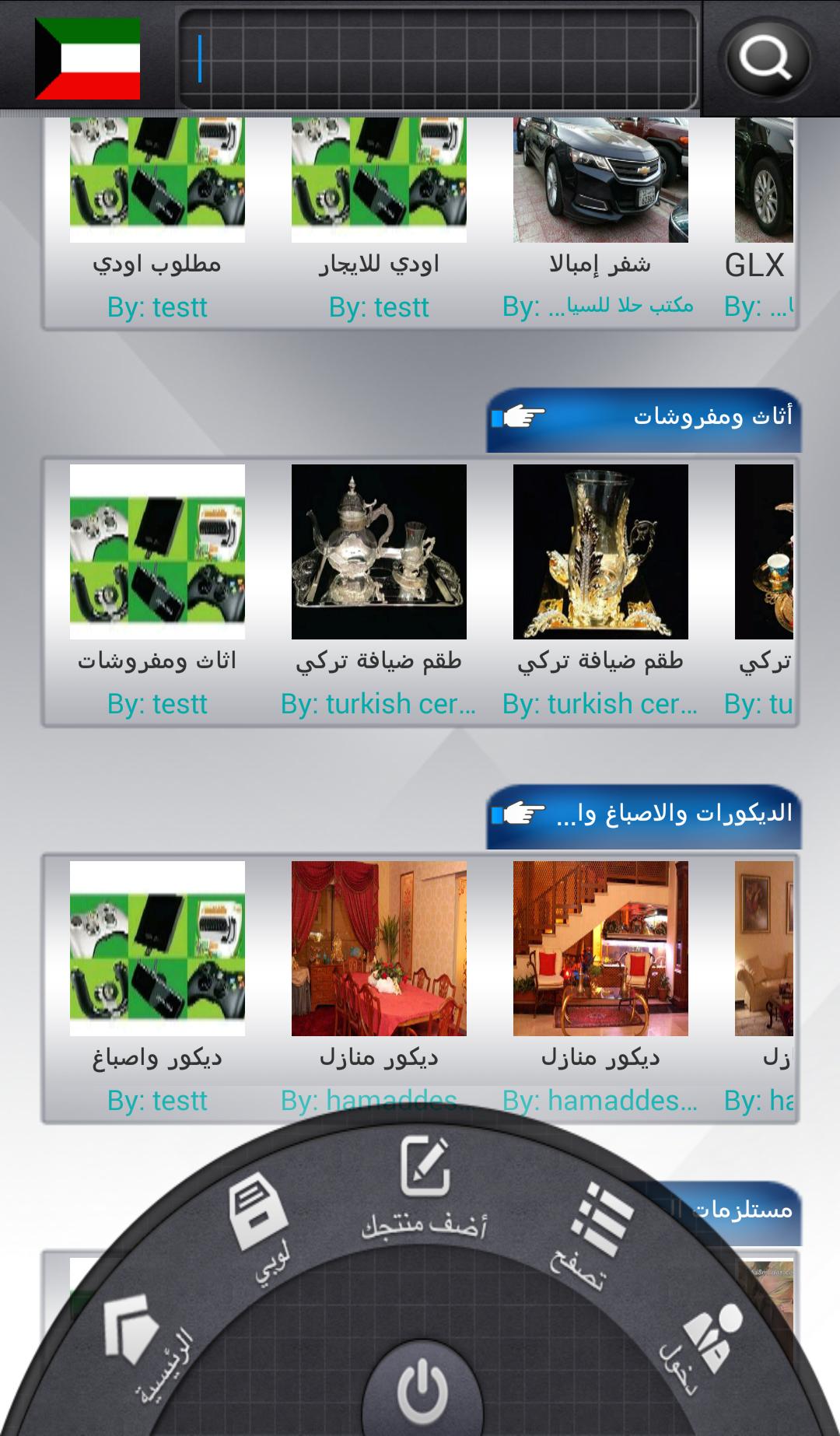Tap the power button in the wheel menu
Viewport: 840px width, 1436px height.
point(422,1391)
